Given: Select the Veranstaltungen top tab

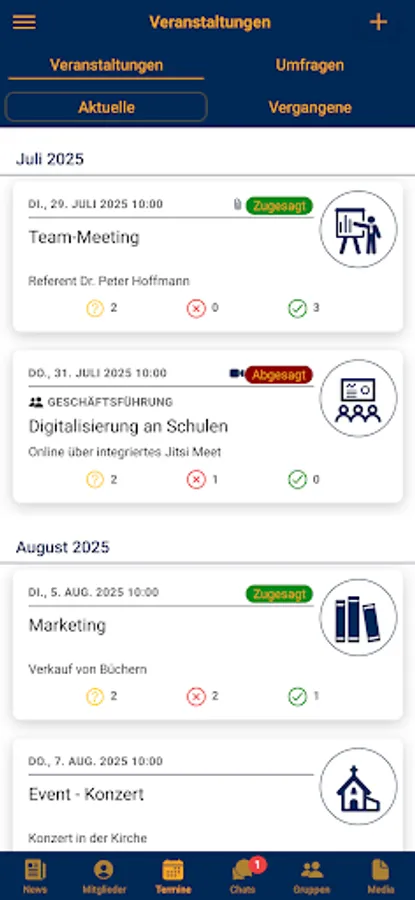Looking at the screenshot, I should click(x=106, y=65).
